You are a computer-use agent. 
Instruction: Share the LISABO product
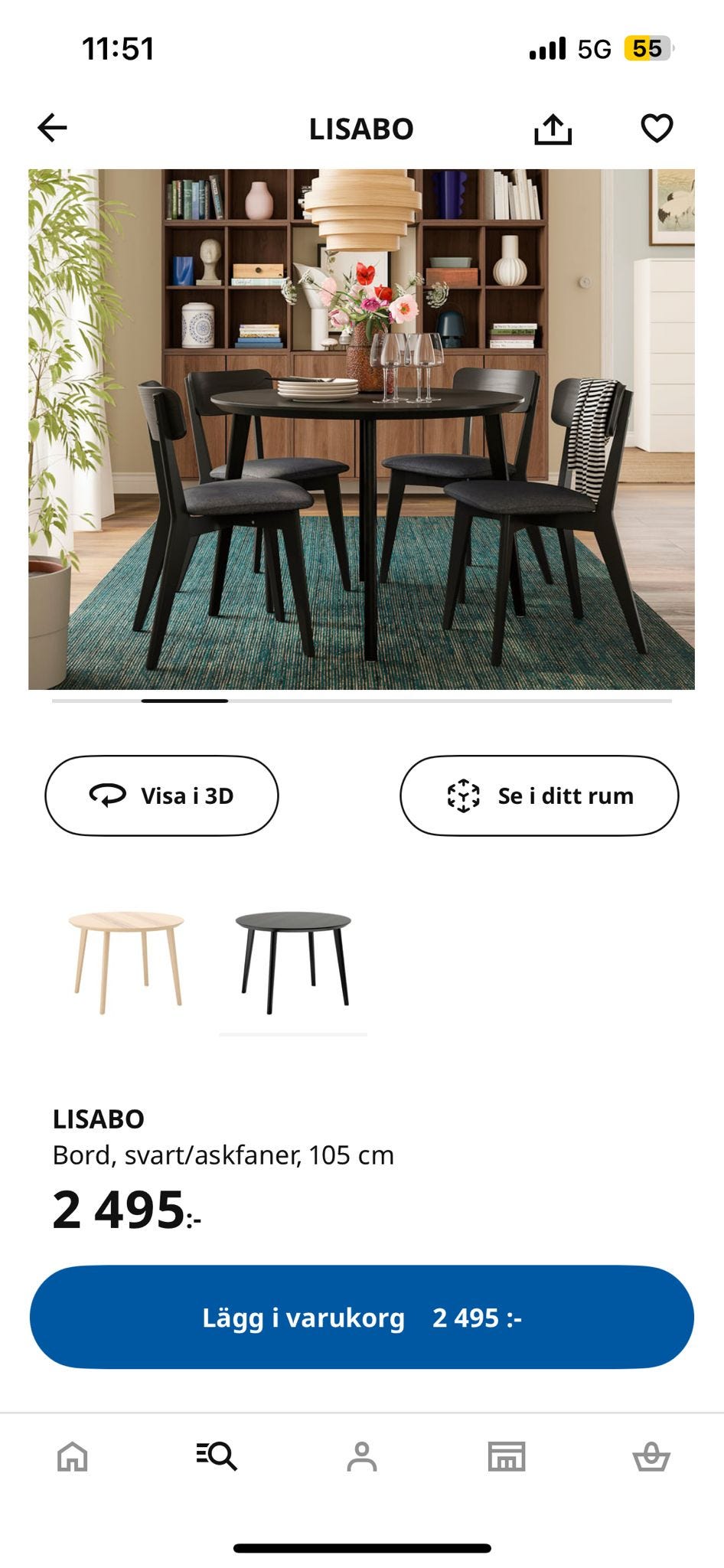pyautogui.click(x=553, y=129)
